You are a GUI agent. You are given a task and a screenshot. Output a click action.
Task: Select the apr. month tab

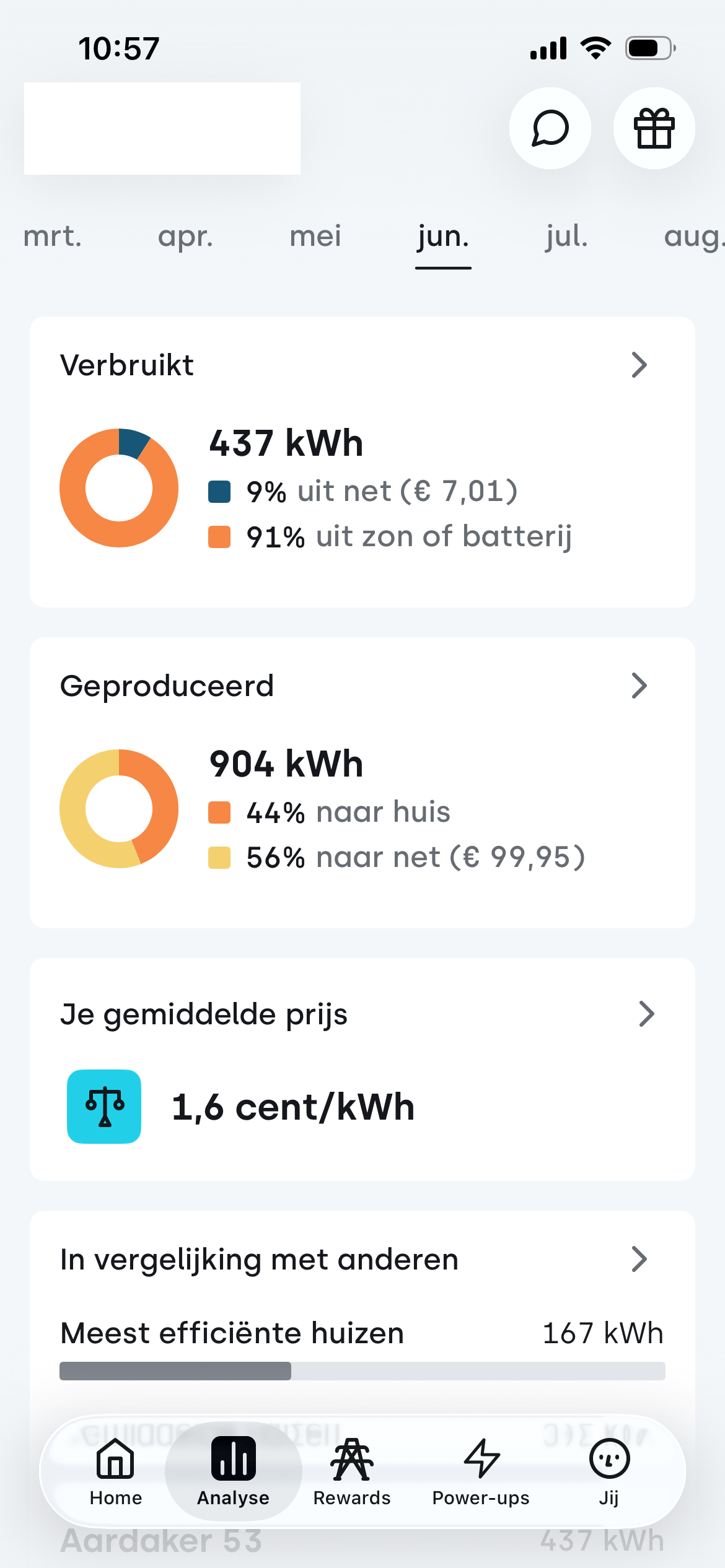185,237
